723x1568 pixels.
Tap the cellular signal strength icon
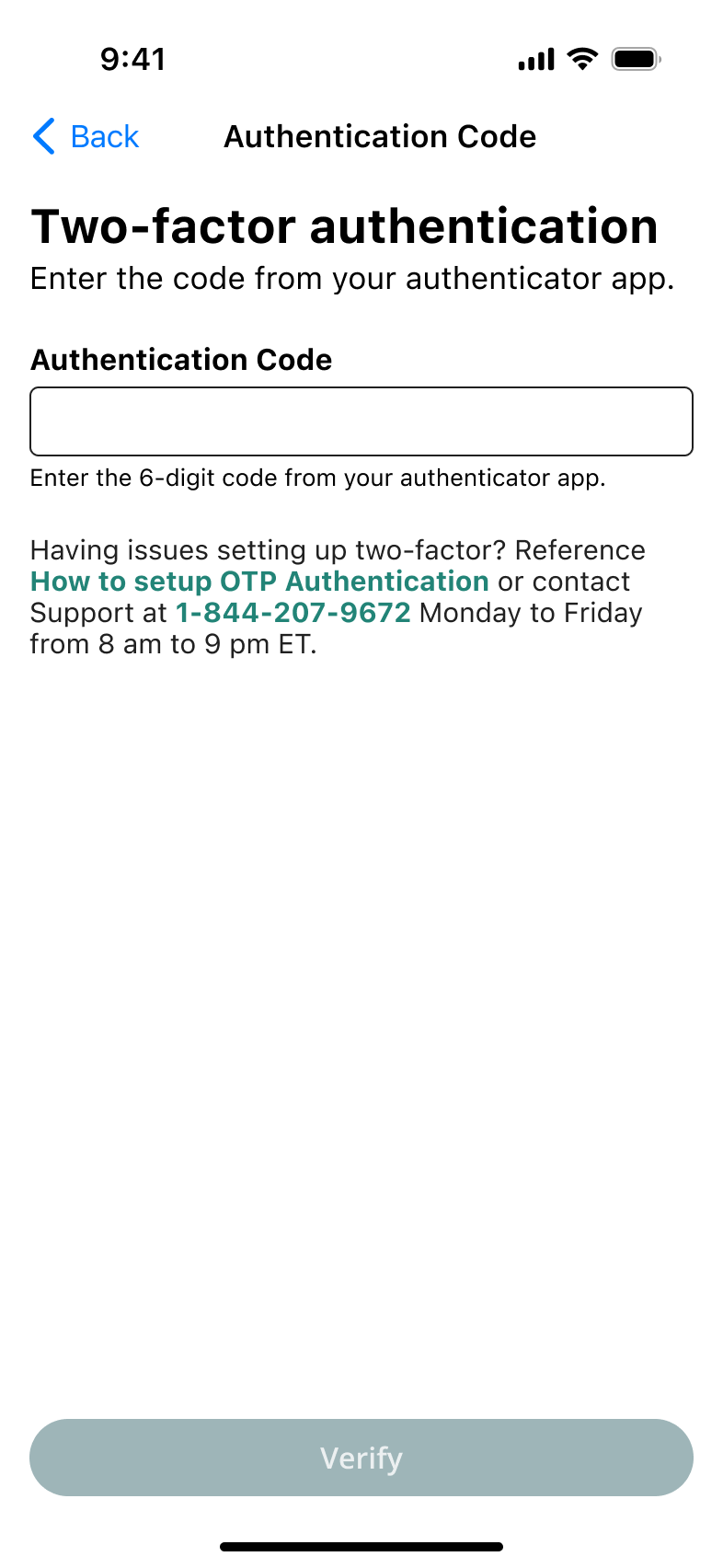point(536,58)
